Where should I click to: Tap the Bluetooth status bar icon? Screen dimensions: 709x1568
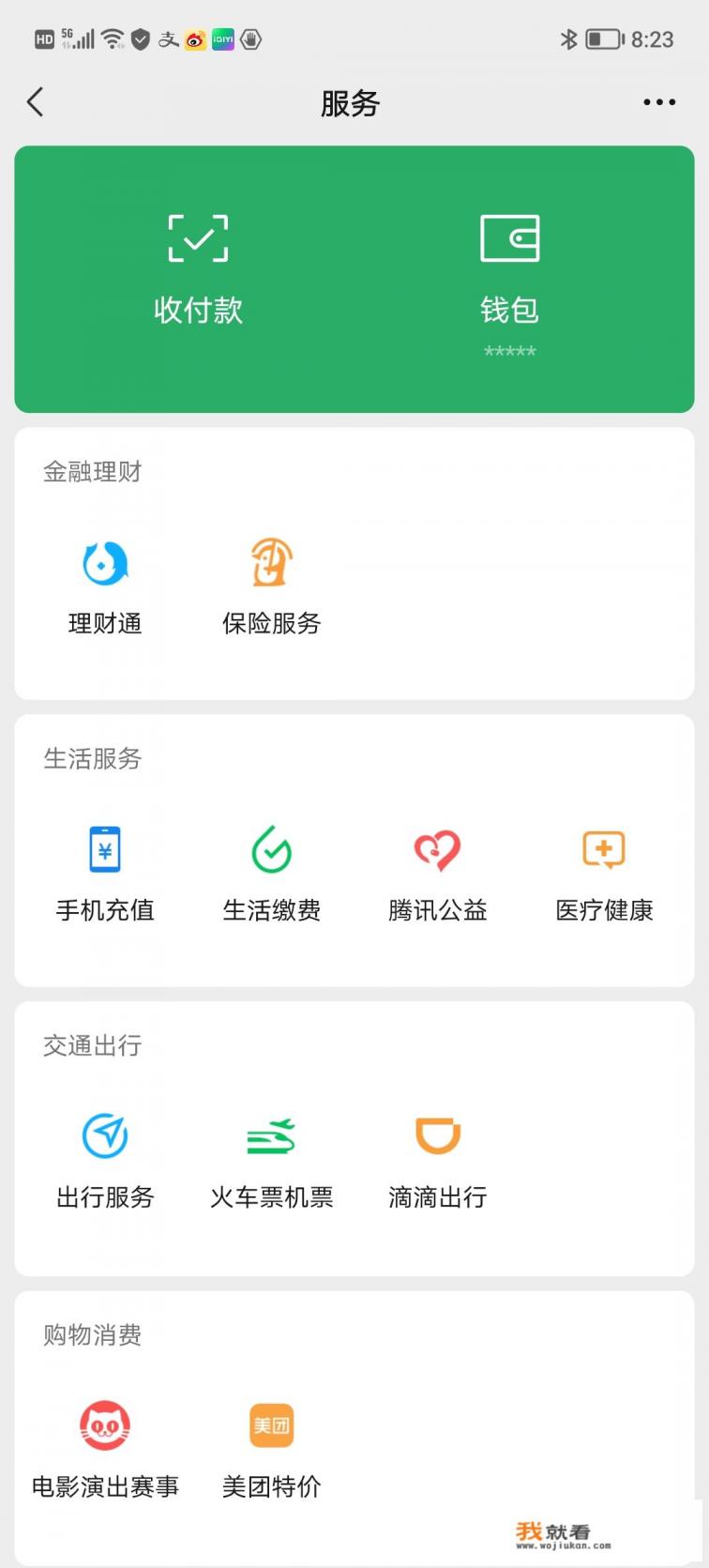coord(566,38)
